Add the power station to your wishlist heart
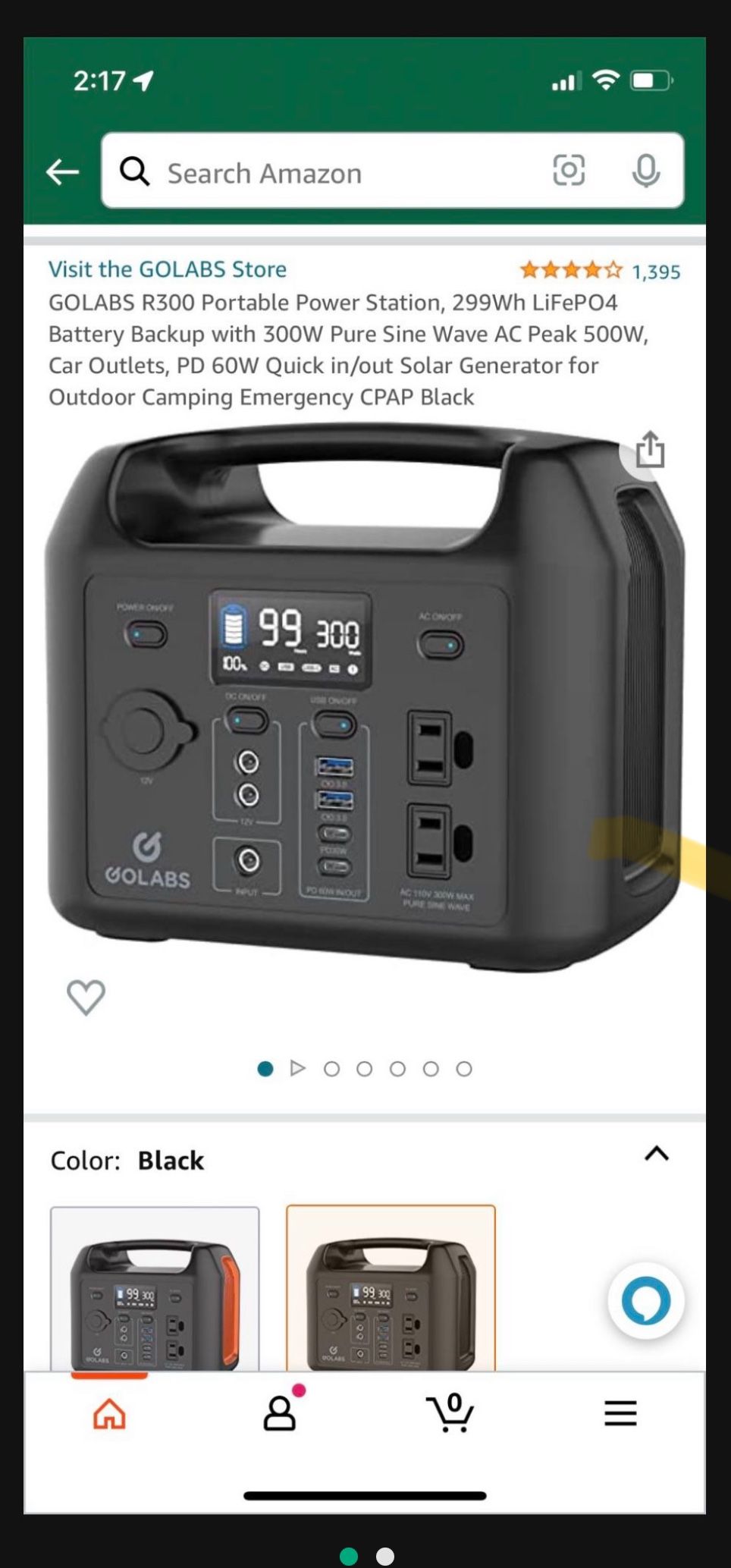731x1568 pixels. 86,998
